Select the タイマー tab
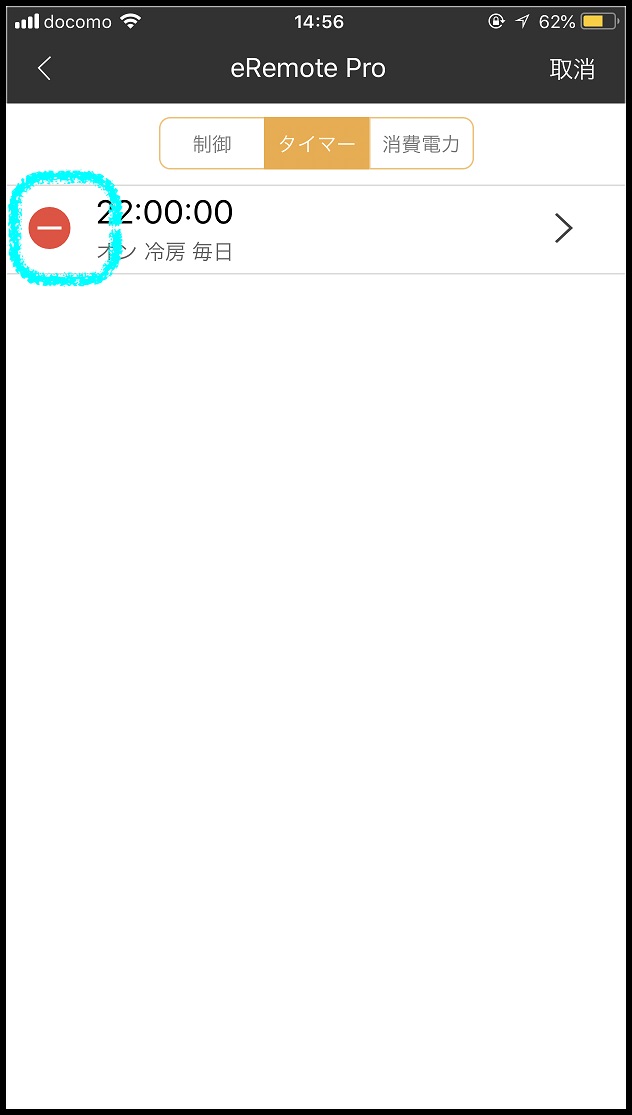632x1115 pixels. pos(316,144)
